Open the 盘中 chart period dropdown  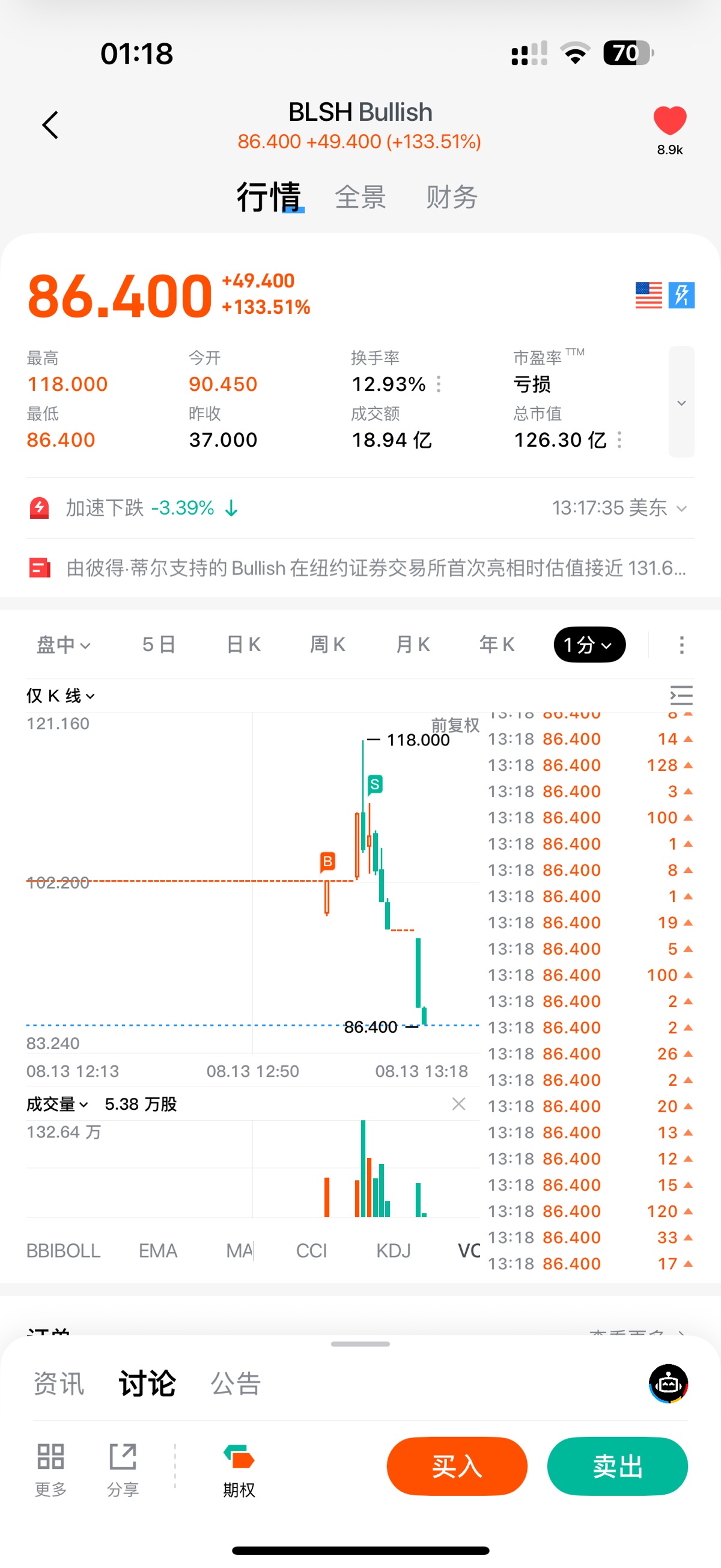pos(63,645)
